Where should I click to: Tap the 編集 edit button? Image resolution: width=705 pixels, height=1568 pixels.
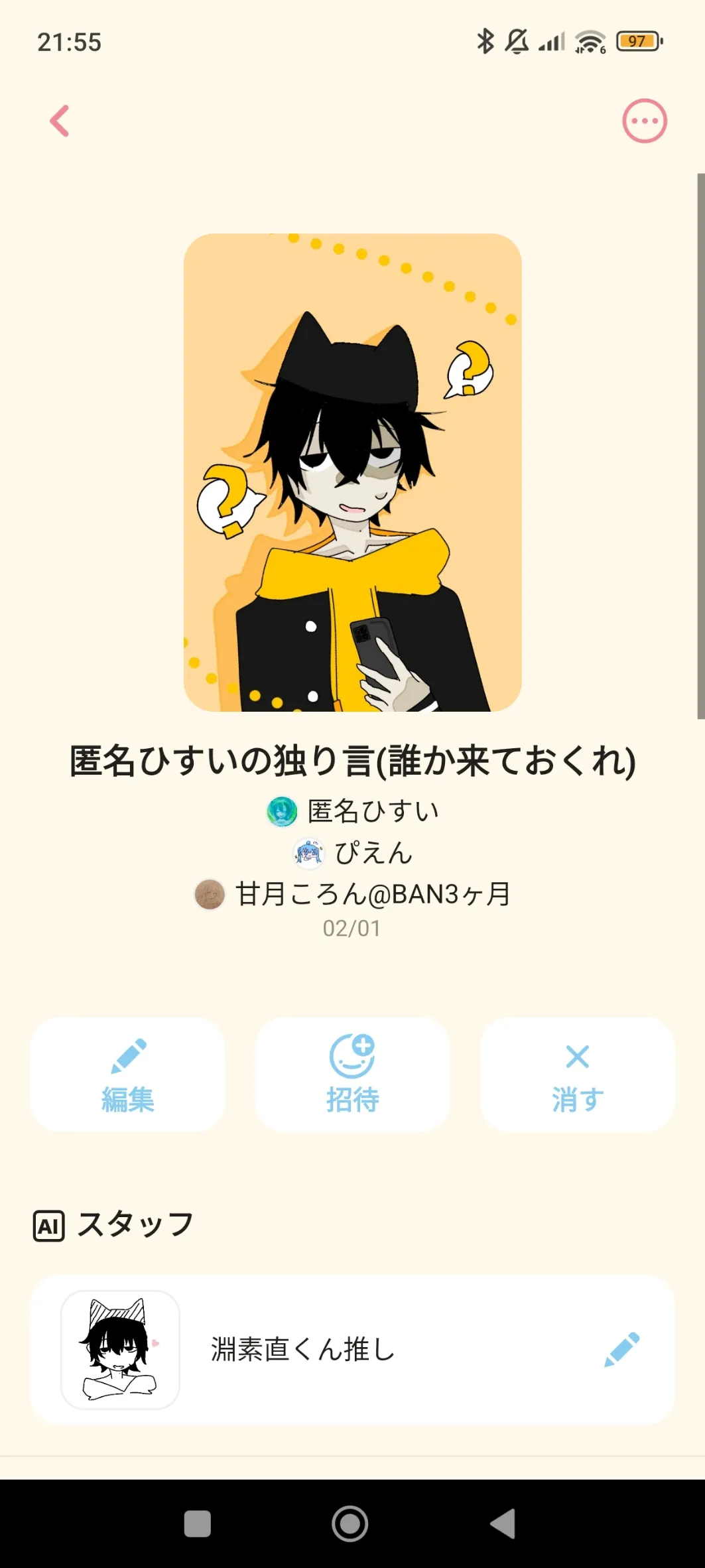pyautogui.click(x=127, y=1075)
